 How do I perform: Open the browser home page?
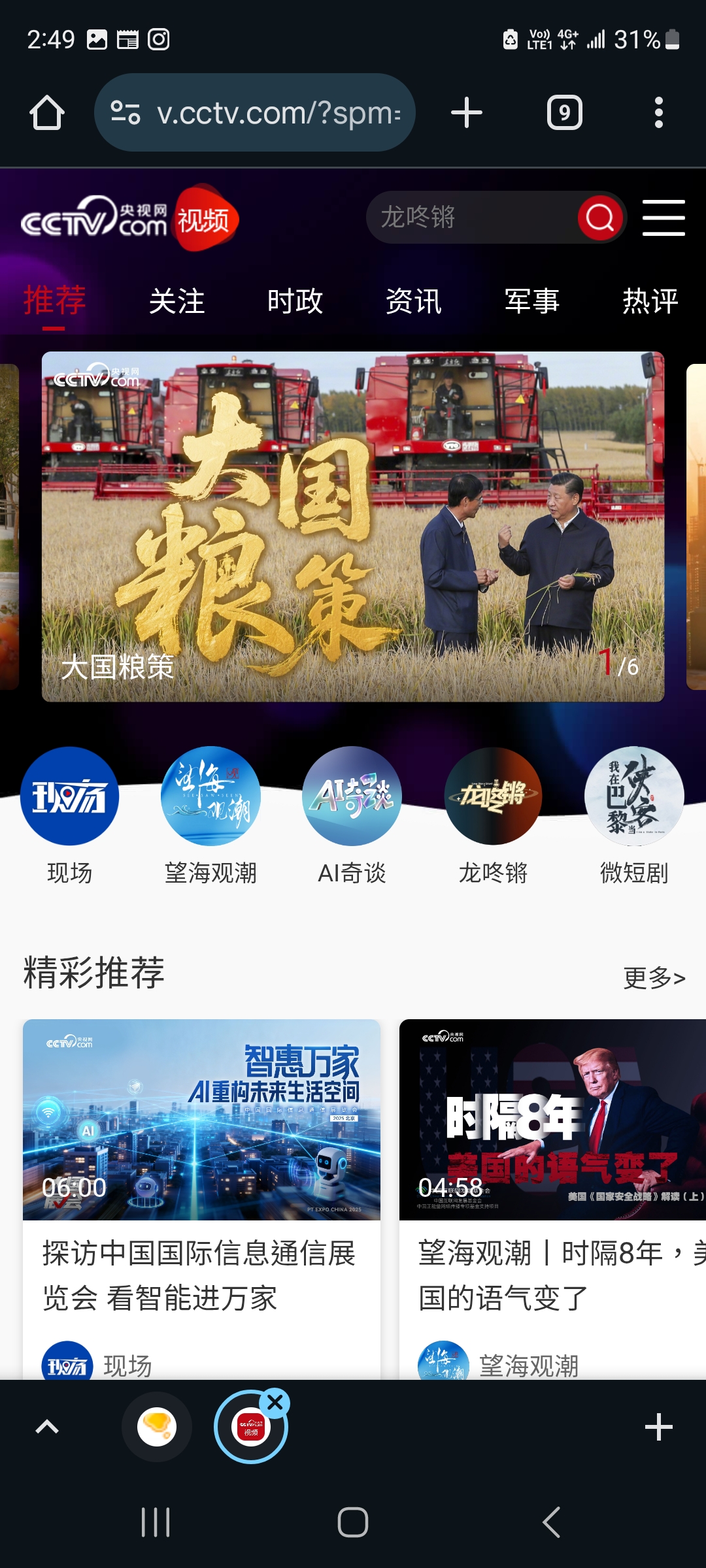(47, 113)
